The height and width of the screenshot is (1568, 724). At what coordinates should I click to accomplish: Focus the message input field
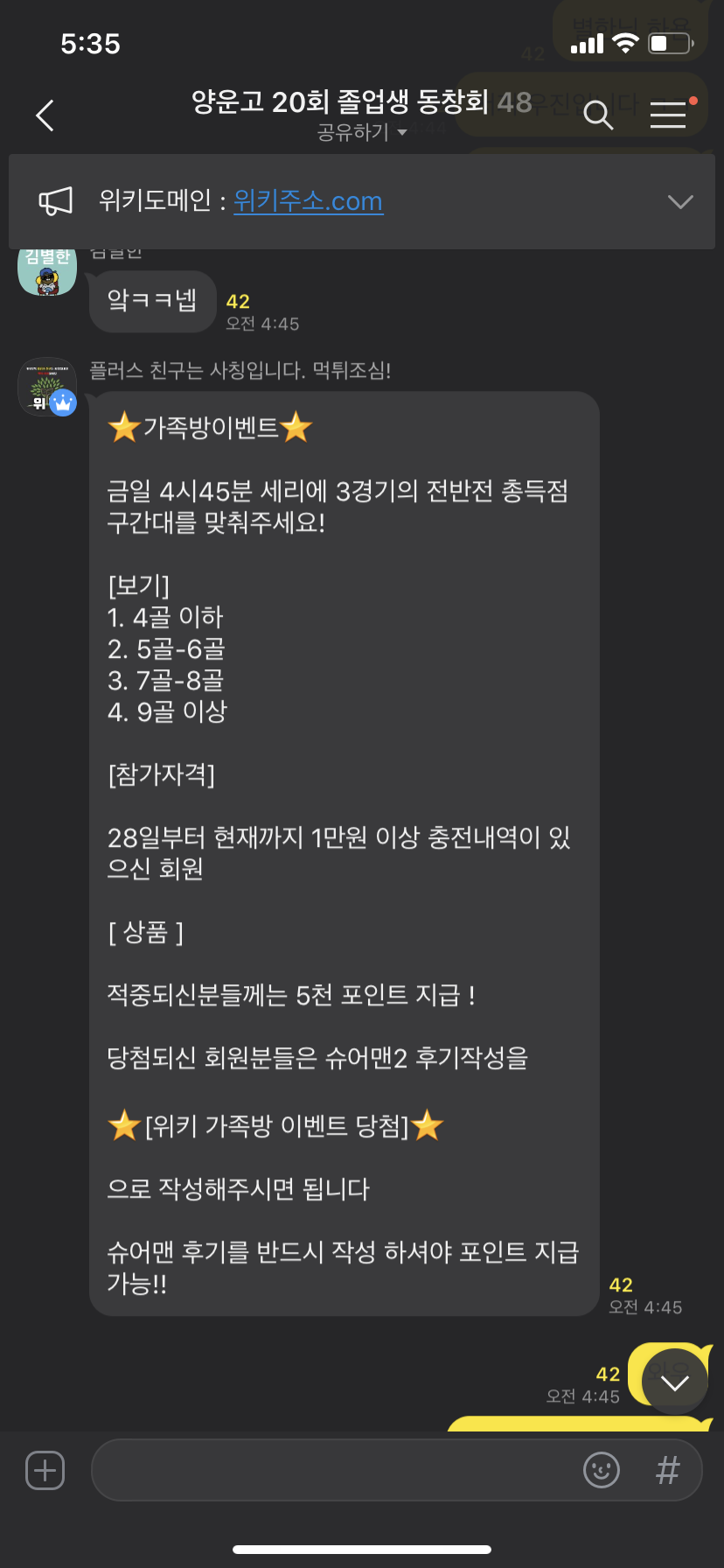pos(332,1470)
